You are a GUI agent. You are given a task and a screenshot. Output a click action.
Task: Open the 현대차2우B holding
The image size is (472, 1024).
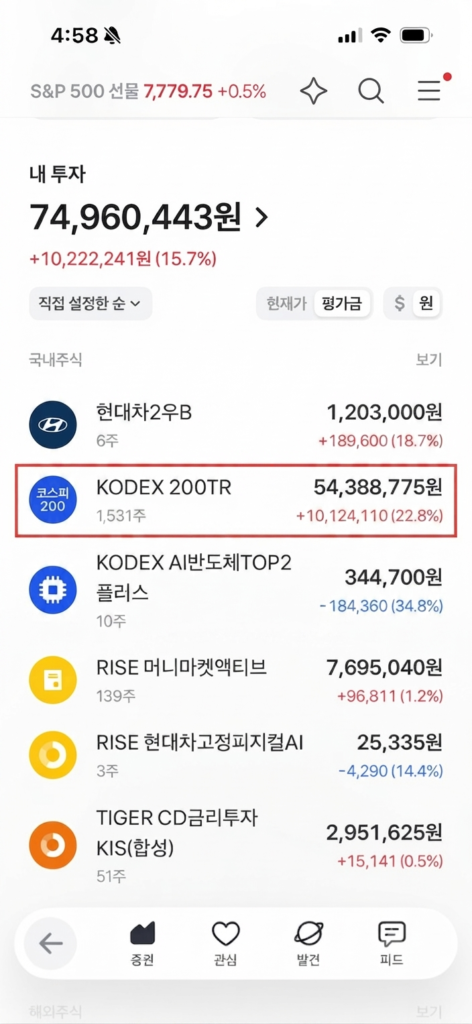tap(236, 425)
